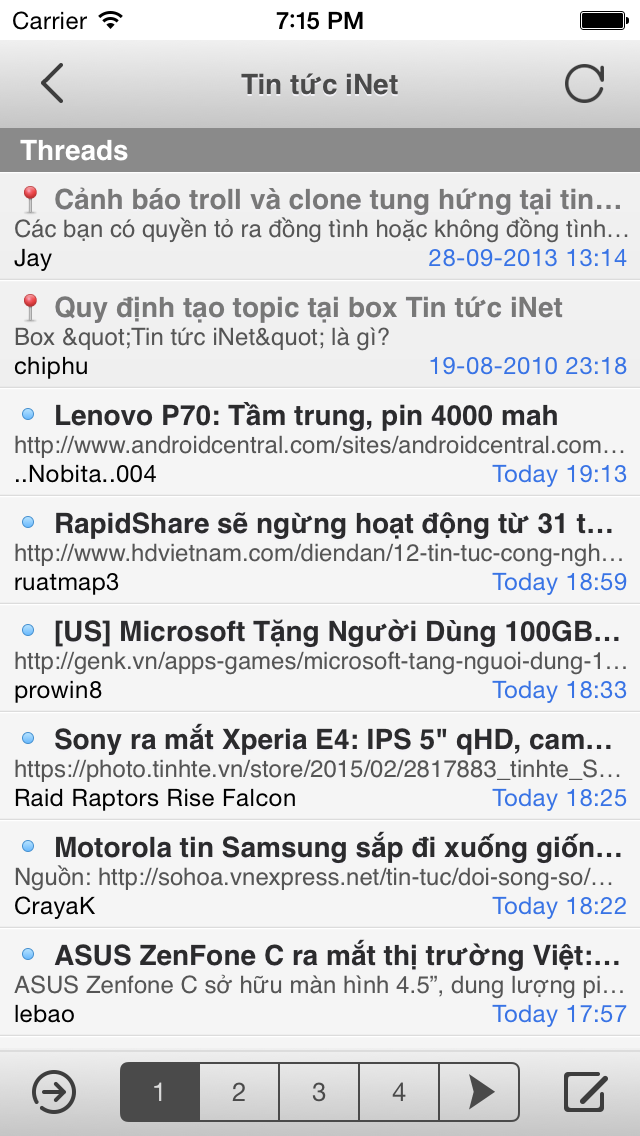640x1136 pixels.
Task: Go to page 4
Action: tap(399, 1092)
